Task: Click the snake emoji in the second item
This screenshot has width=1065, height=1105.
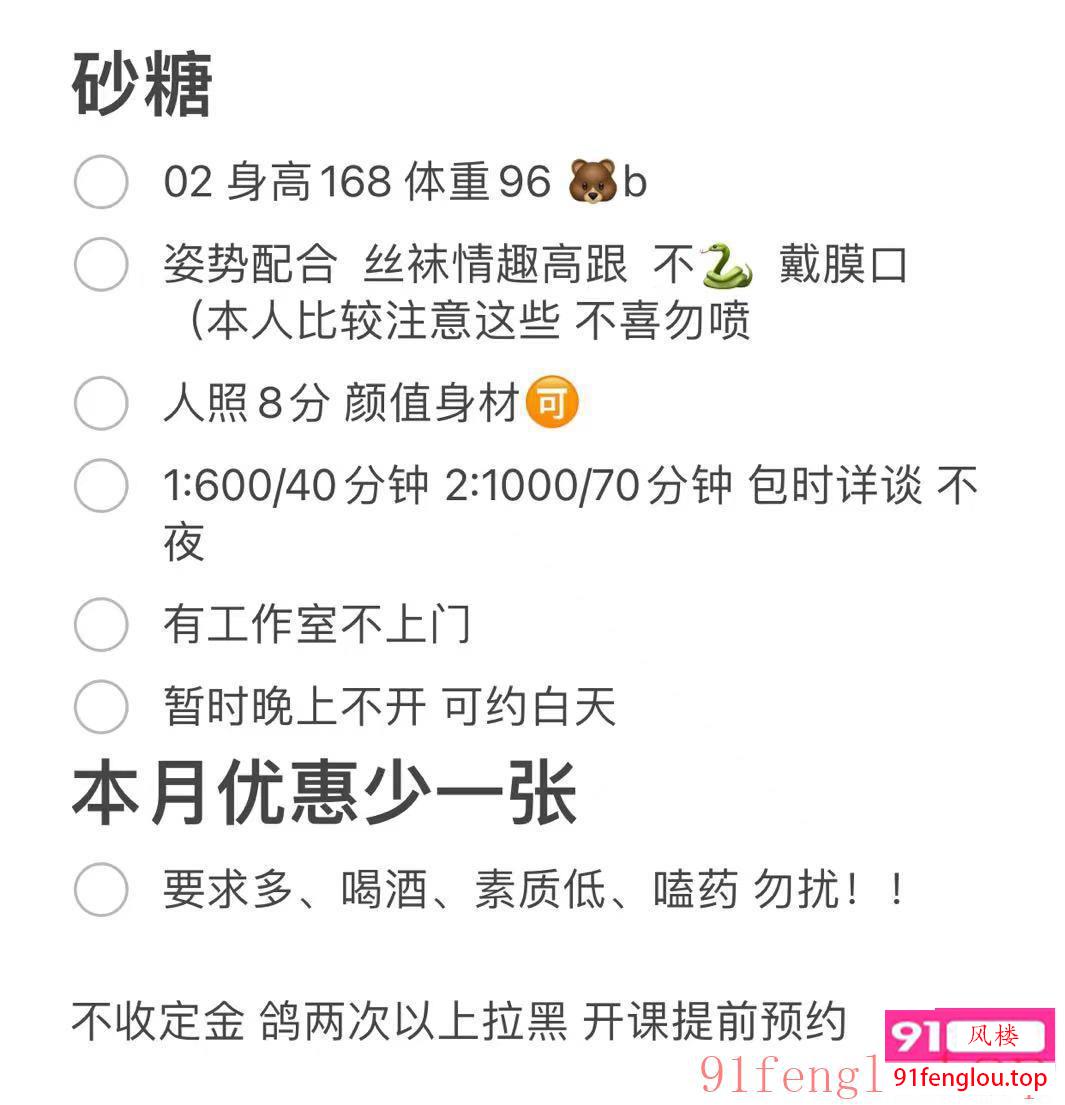Action: [x=726, y=267]
